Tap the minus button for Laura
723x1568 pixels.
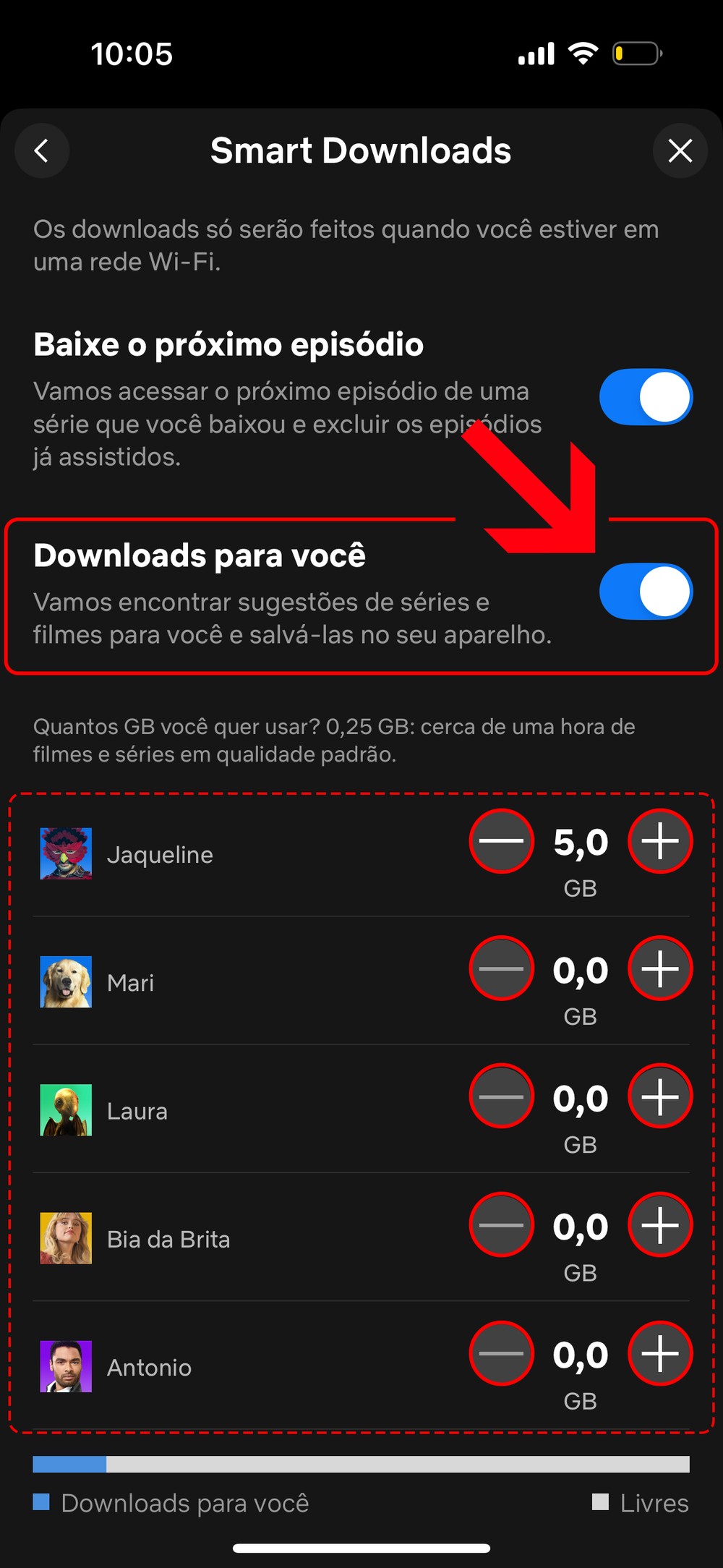(x=501, y=1096)
